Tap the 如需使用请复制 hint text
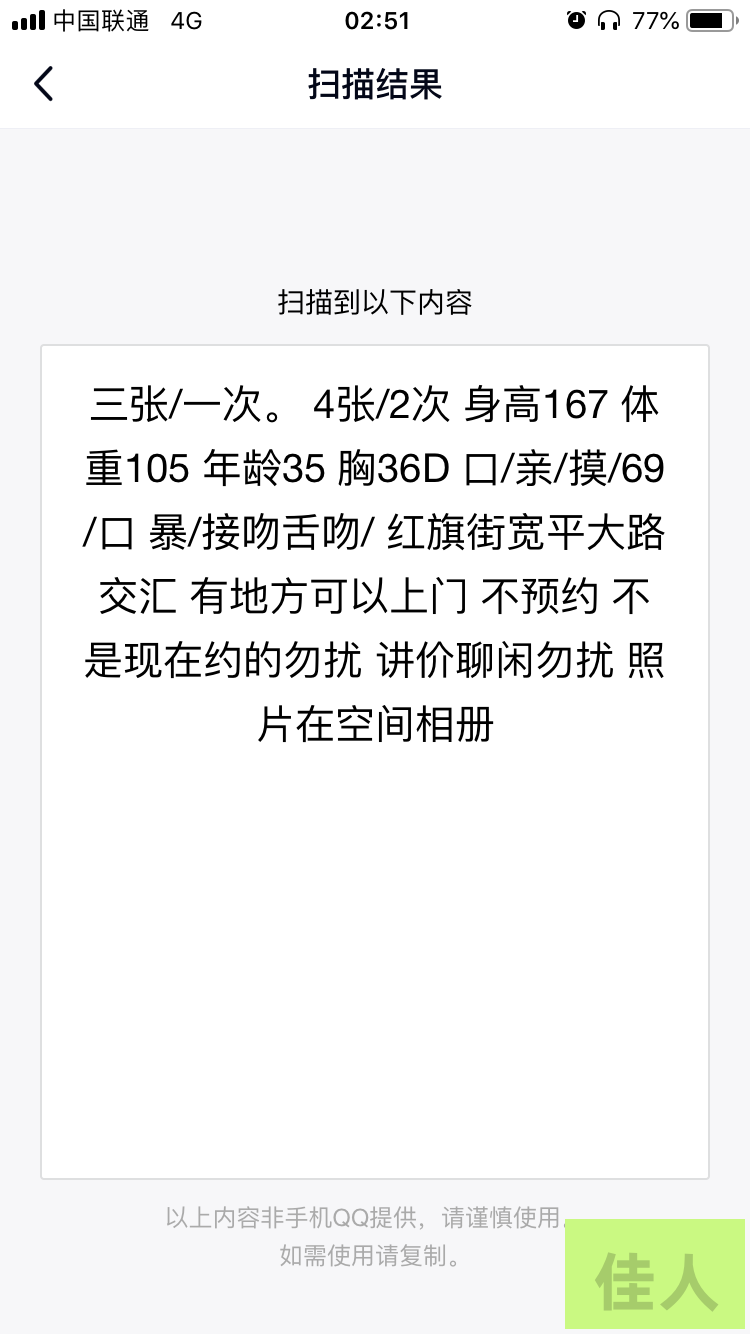This screenshot has height=1334, width=750. click(x=375, y=1258)
